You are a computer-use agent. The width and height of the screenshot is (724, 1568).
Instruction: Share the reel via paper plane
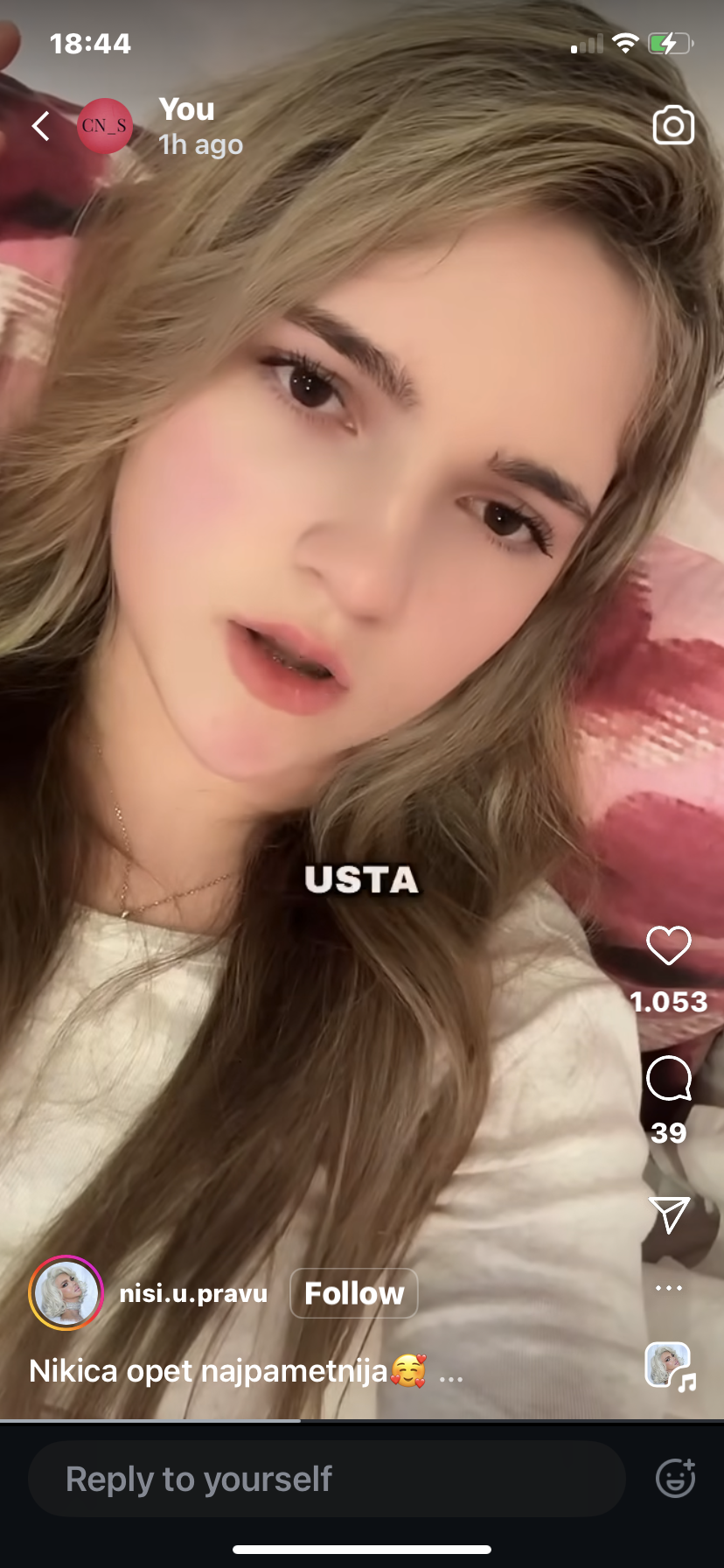(670, 1214)
